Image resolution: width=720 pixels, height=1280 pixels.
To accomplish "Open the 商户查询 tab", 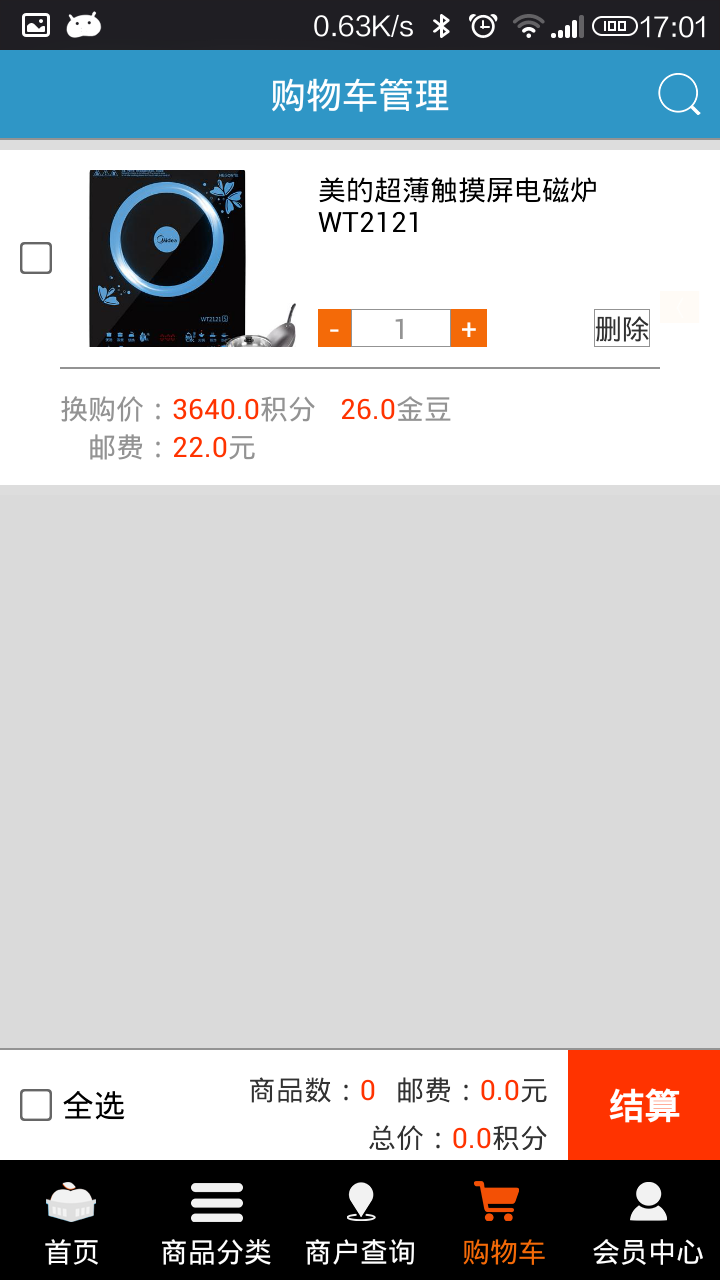I will [x=360, y=1222].
